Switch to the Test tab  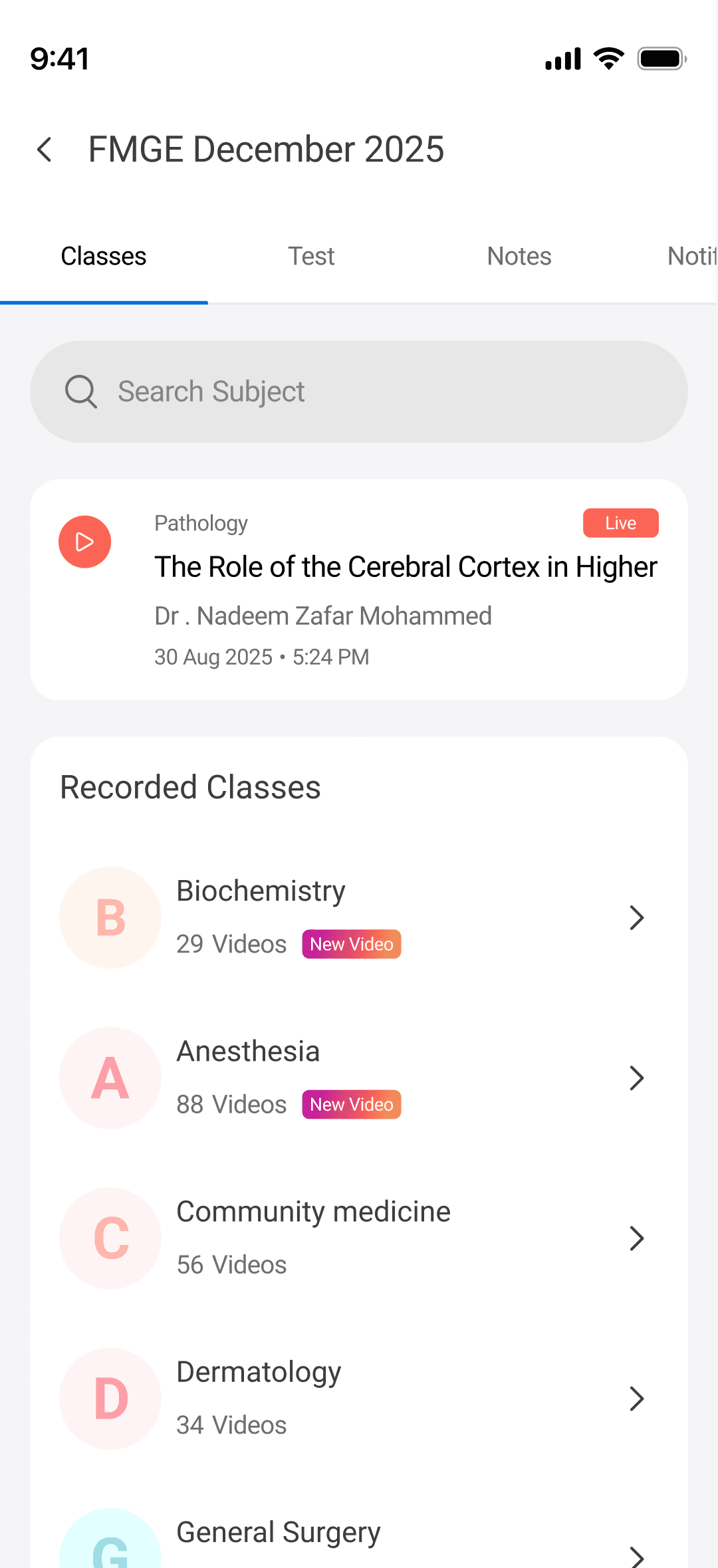[311, 257]
